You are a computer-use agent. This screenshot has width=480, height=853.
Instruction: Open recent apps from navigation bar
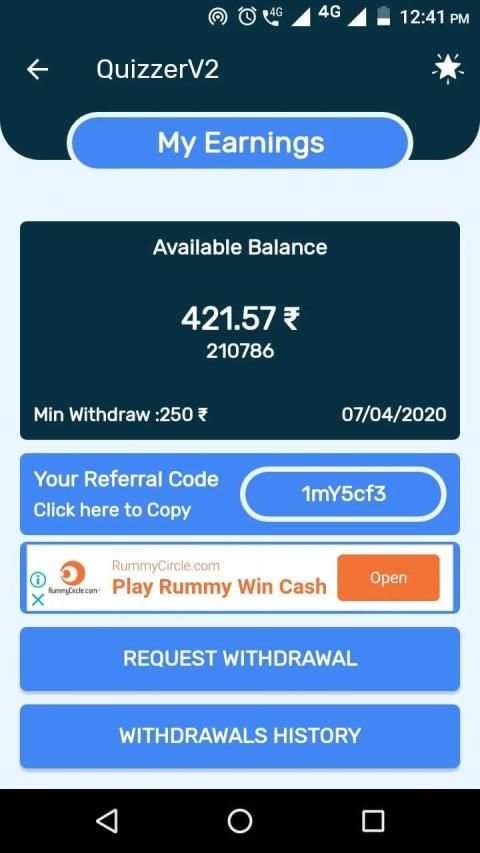373,820
